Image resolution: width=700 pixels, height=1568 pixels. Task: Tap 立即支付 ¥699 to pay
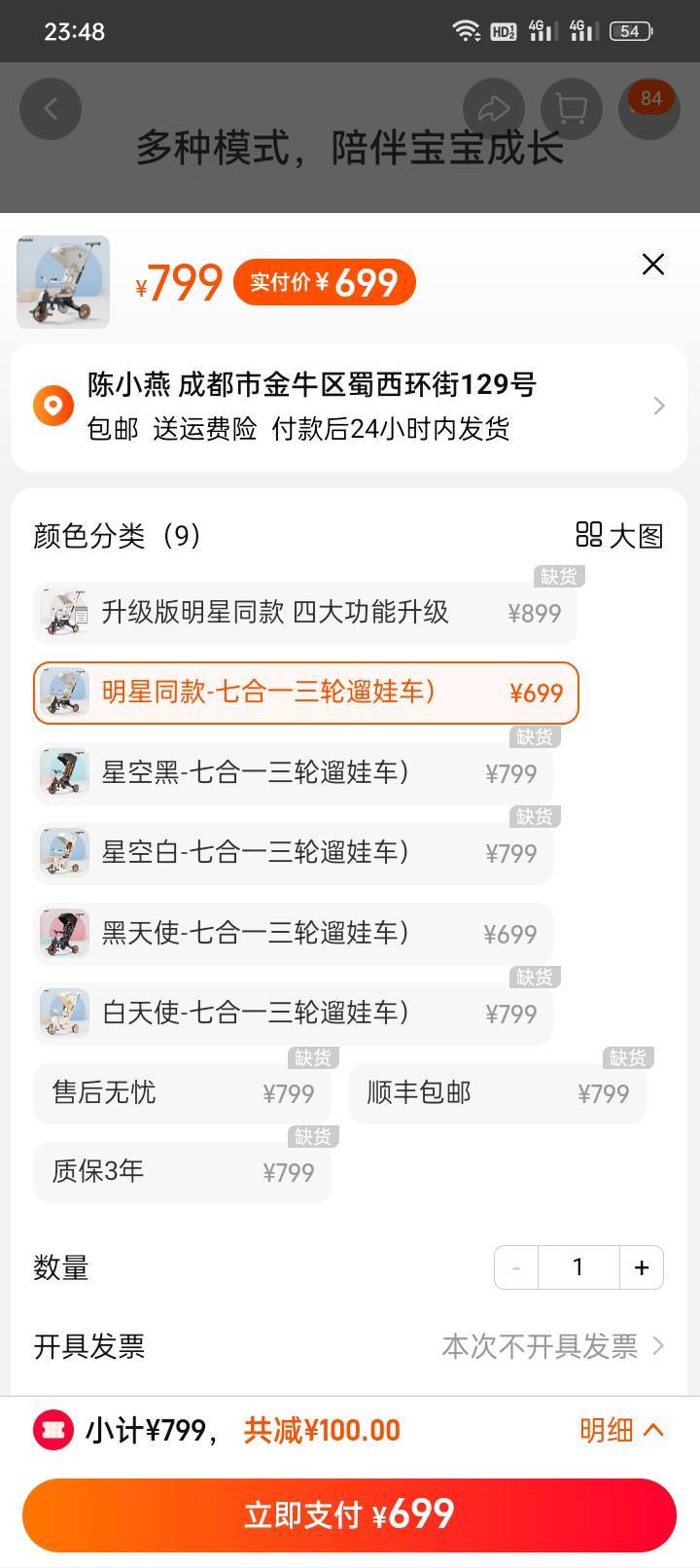pyautogui.click(x=350, y=1515)
